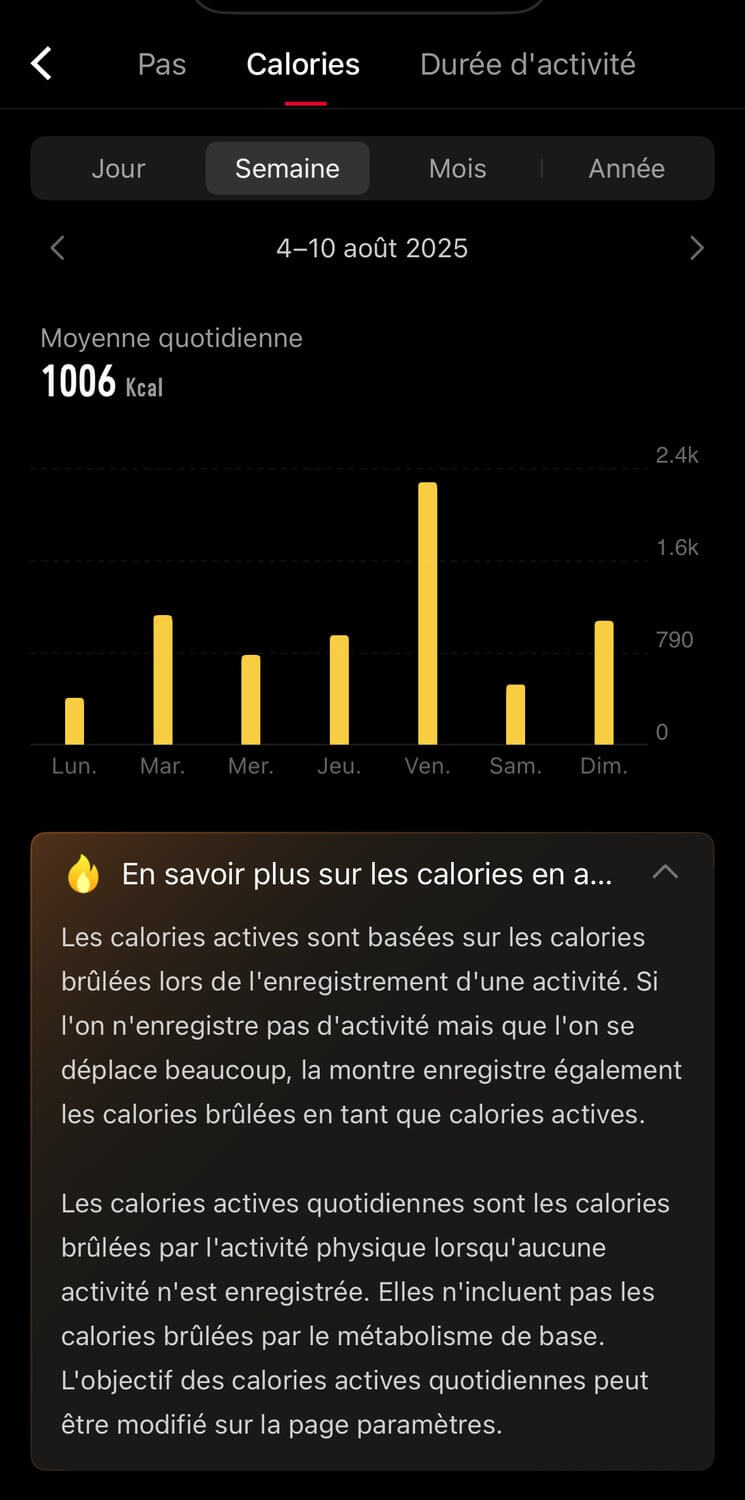Switch to the Pas tab
The image size is (745, 1500).
click(162, 64)
